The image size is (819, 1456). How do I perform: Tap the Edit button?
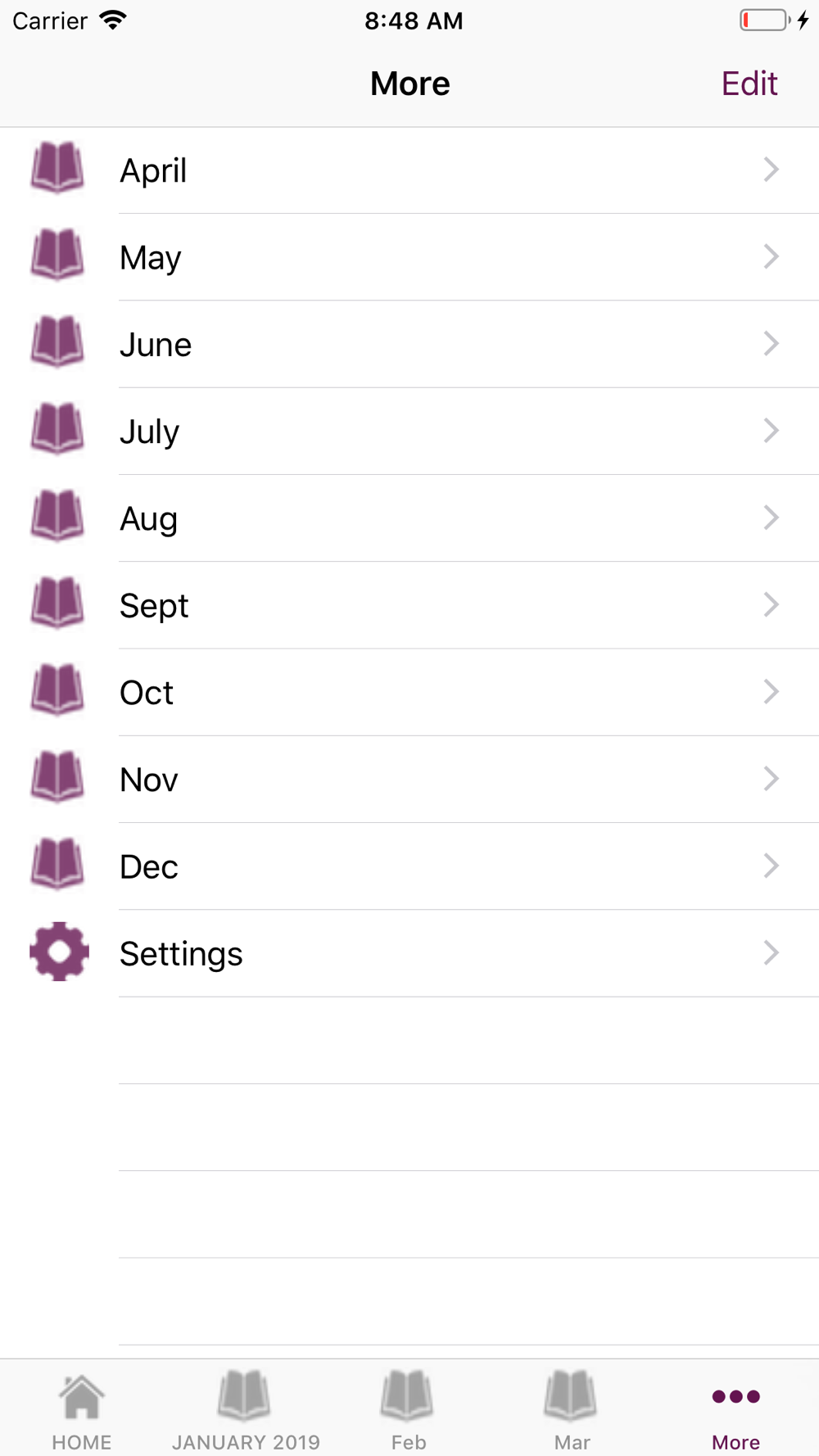(749, 84)
